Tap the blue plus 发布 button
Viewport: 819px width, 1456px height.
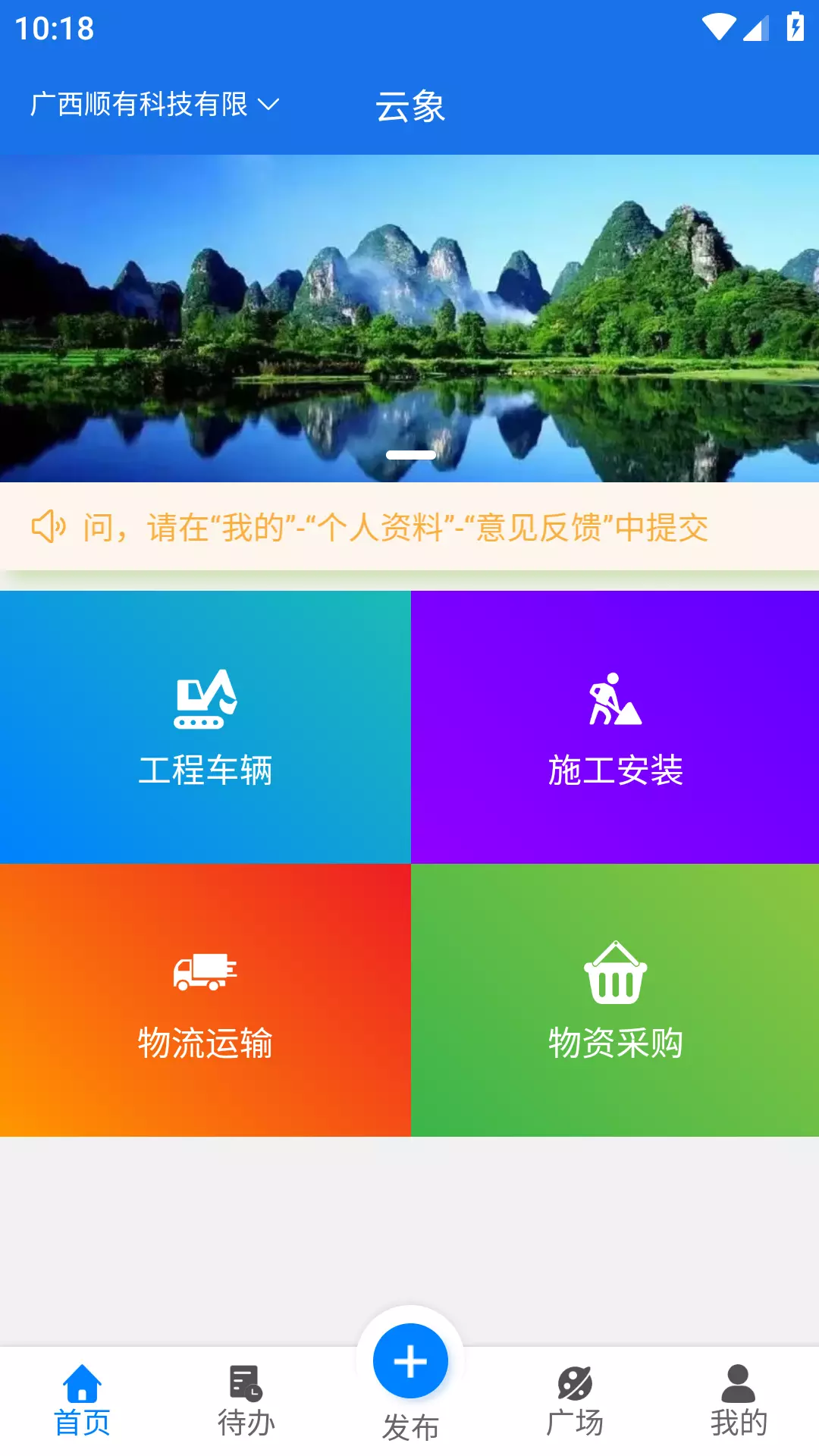click(410, 1361)
